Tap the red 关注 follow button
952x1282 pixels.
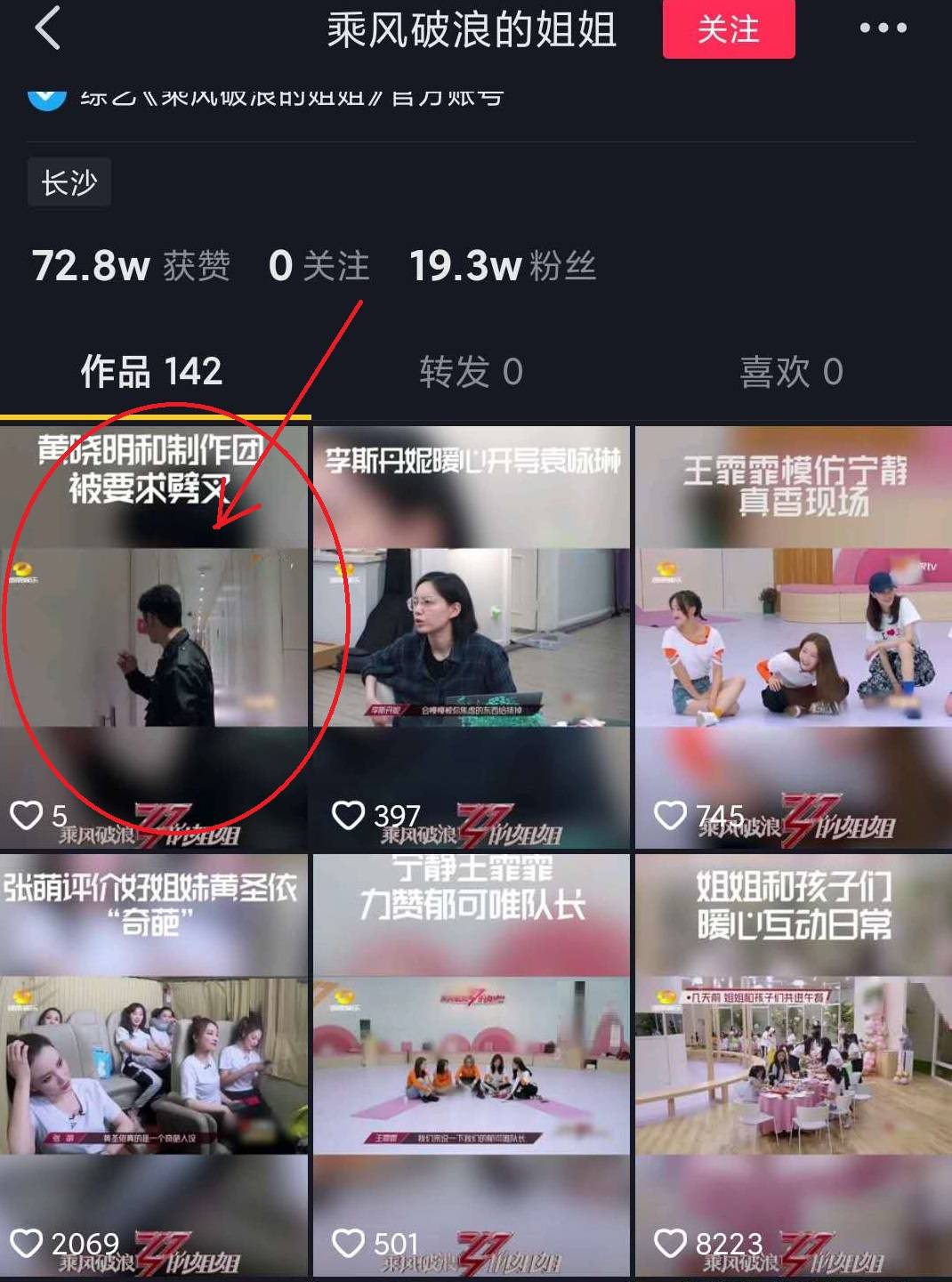click(x=728, y=29)
